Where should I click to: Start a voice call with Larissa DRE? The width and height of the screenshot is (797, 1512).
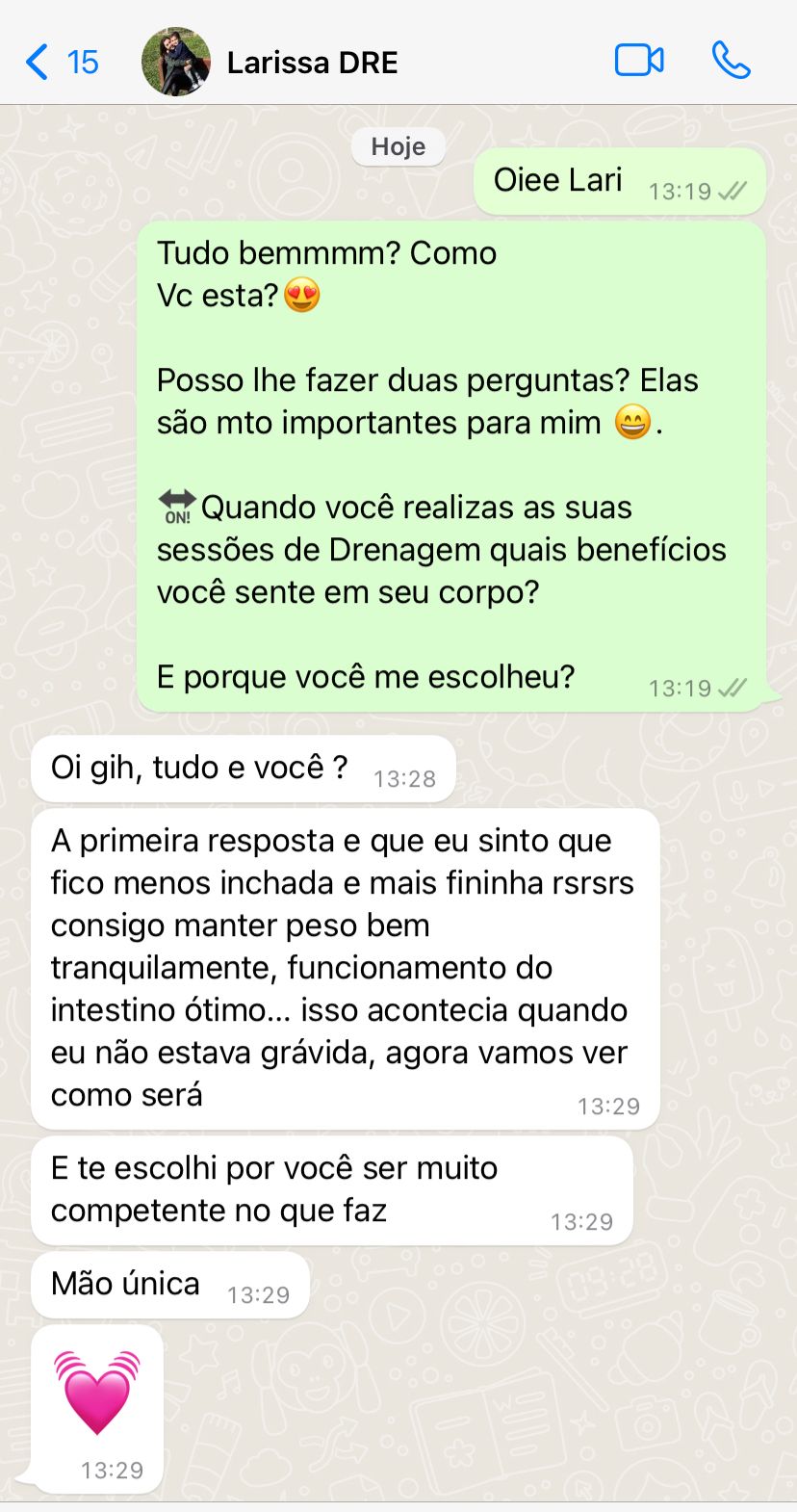pos(731,62)
